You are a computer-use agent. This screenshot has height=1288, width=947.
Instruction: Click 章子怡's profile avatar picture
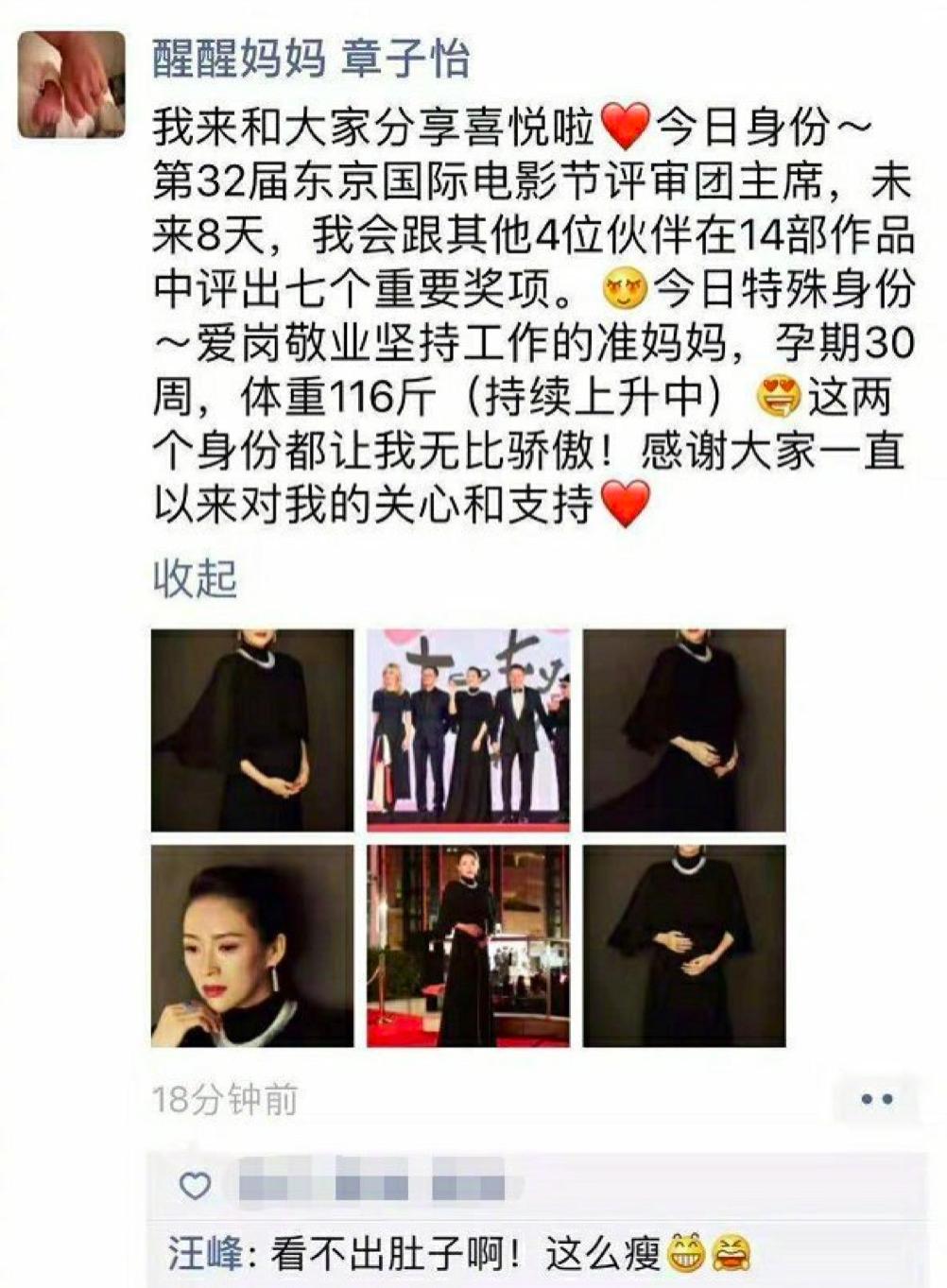point(72,76)
